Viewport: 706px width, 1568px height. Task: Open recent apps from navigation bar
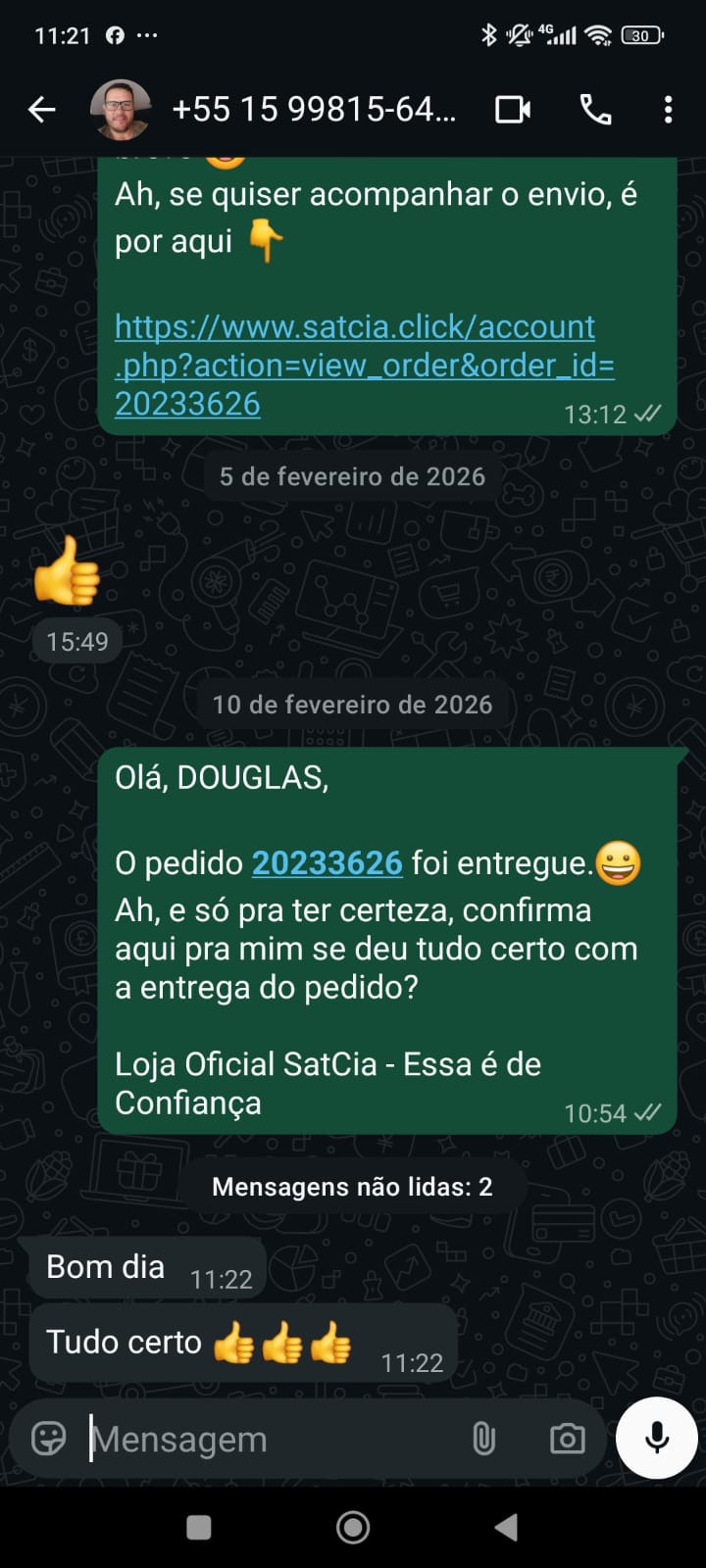pos(199,1527)
